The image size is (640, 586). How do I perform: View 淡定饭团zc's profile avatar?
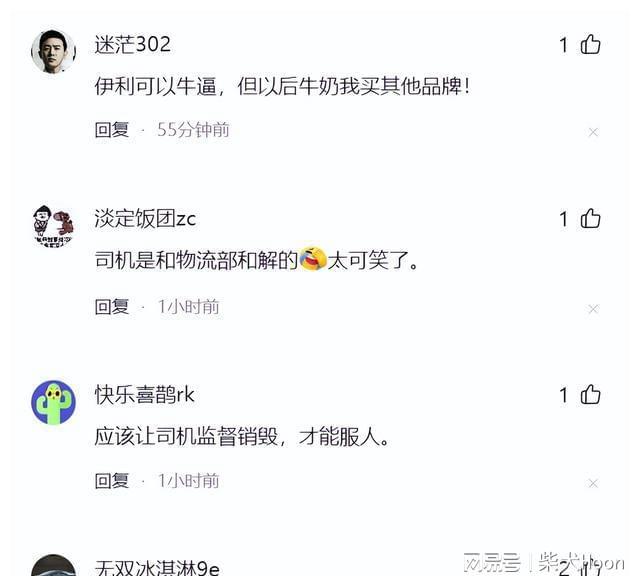coord(53,227)
